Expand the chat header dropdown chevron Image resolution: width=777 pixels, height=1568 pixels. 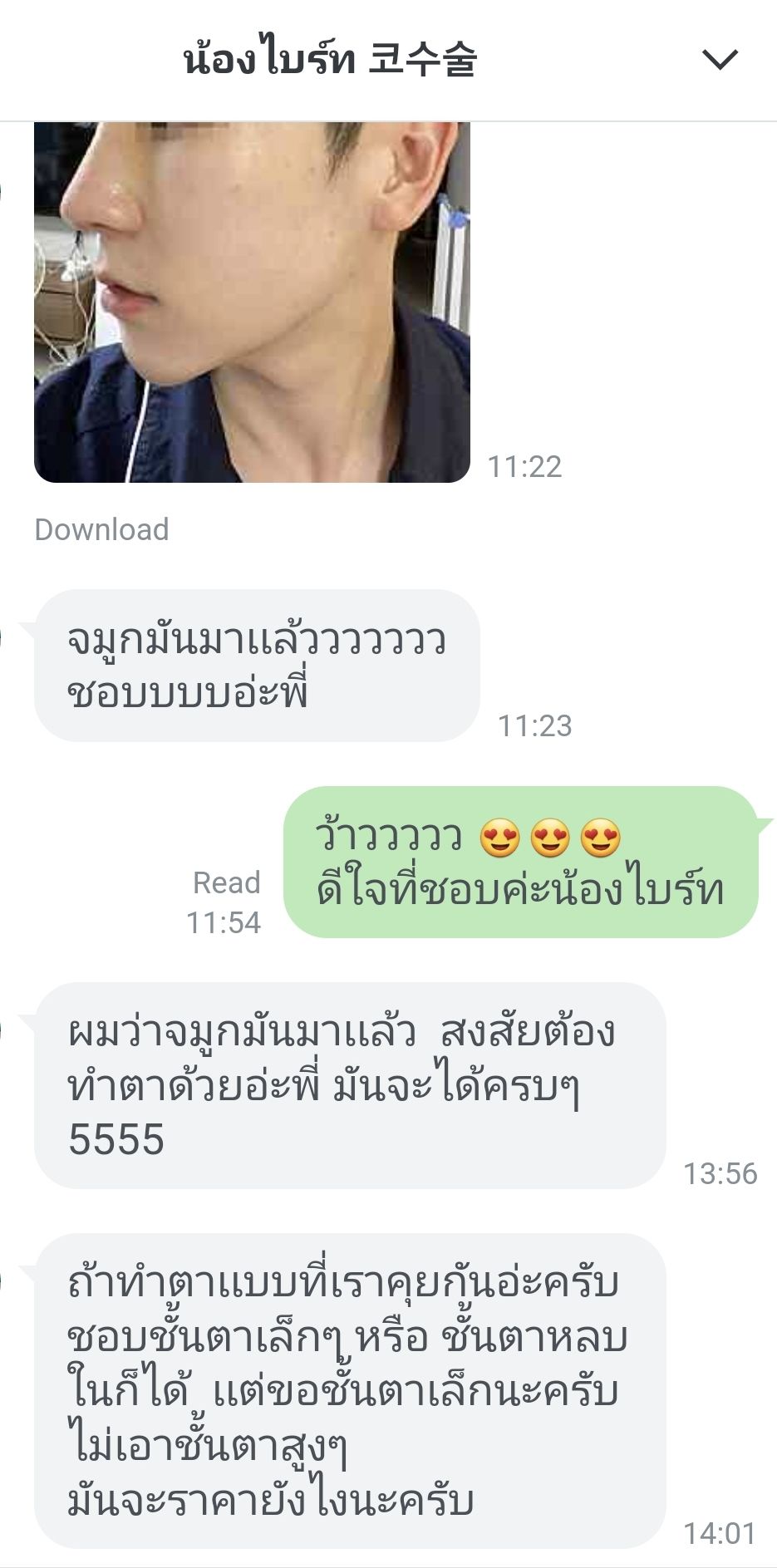(719, 60)
